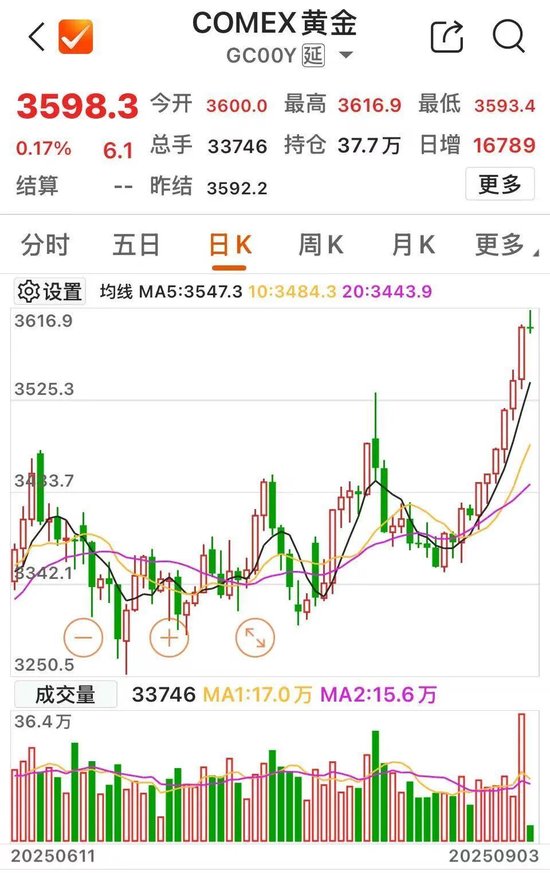Open chart 设置 settings

pos(50,291)
